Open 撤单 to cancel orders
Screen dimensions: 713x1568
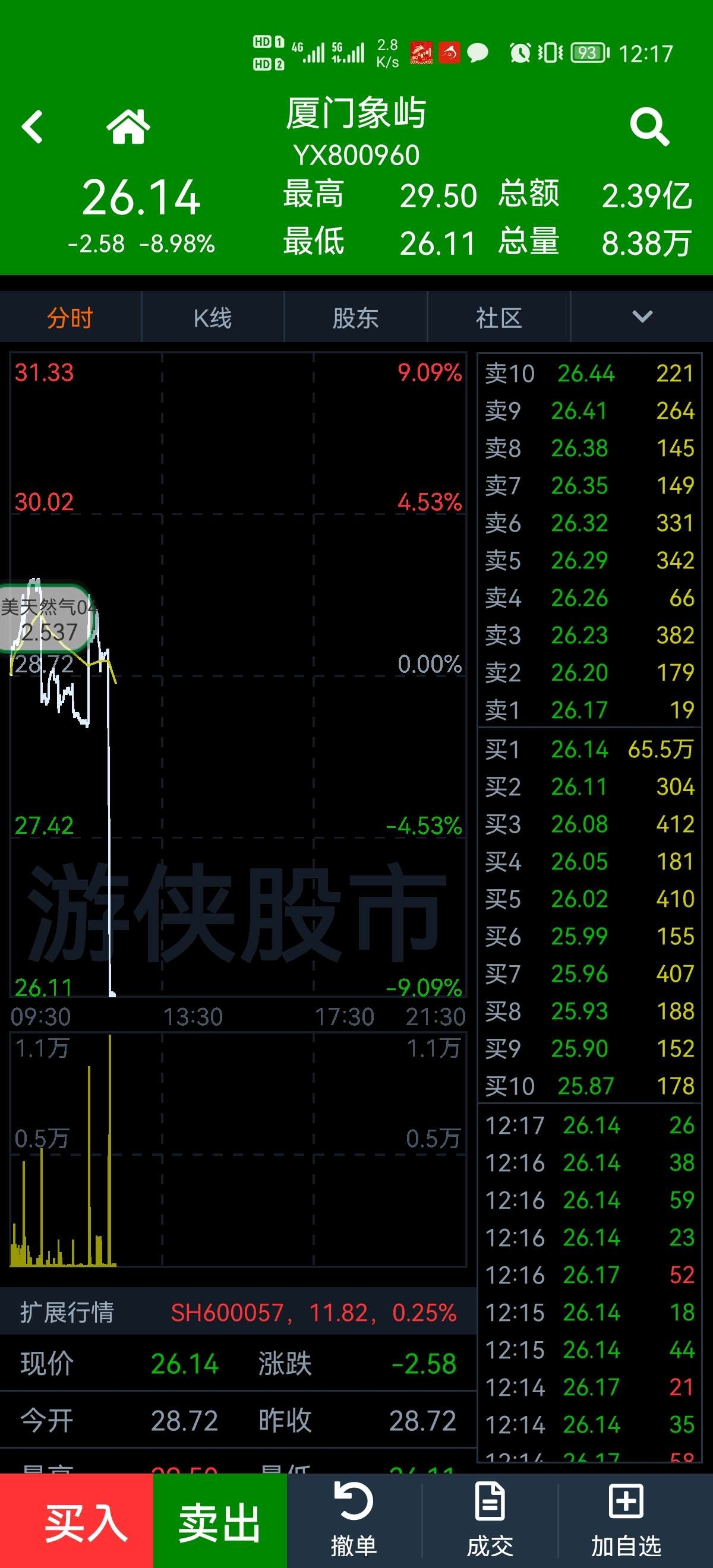(x=354, y=1521)
